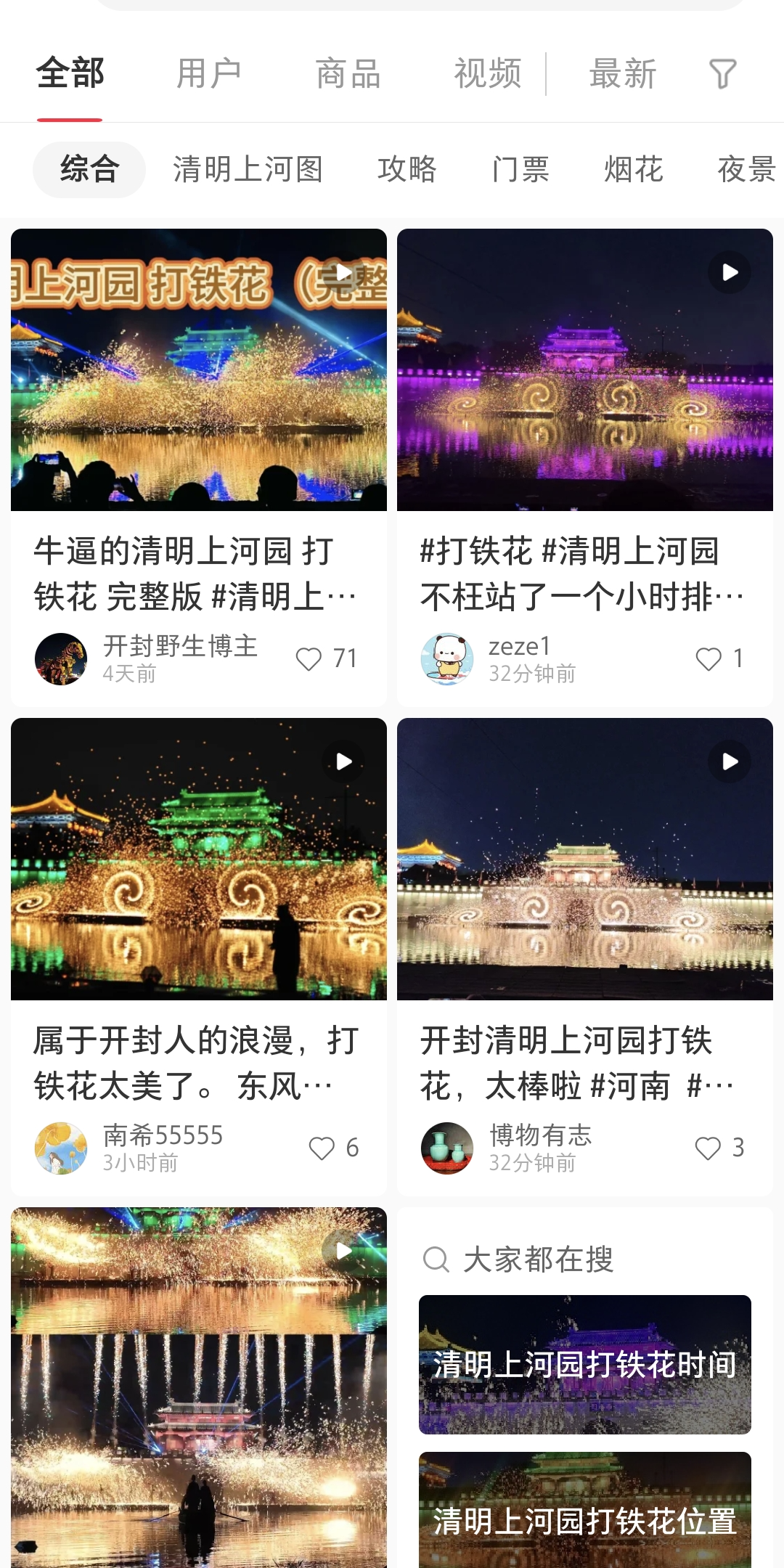Like the post by 博物有志
Screen dimensions: 784x1568
[709, 1148]
